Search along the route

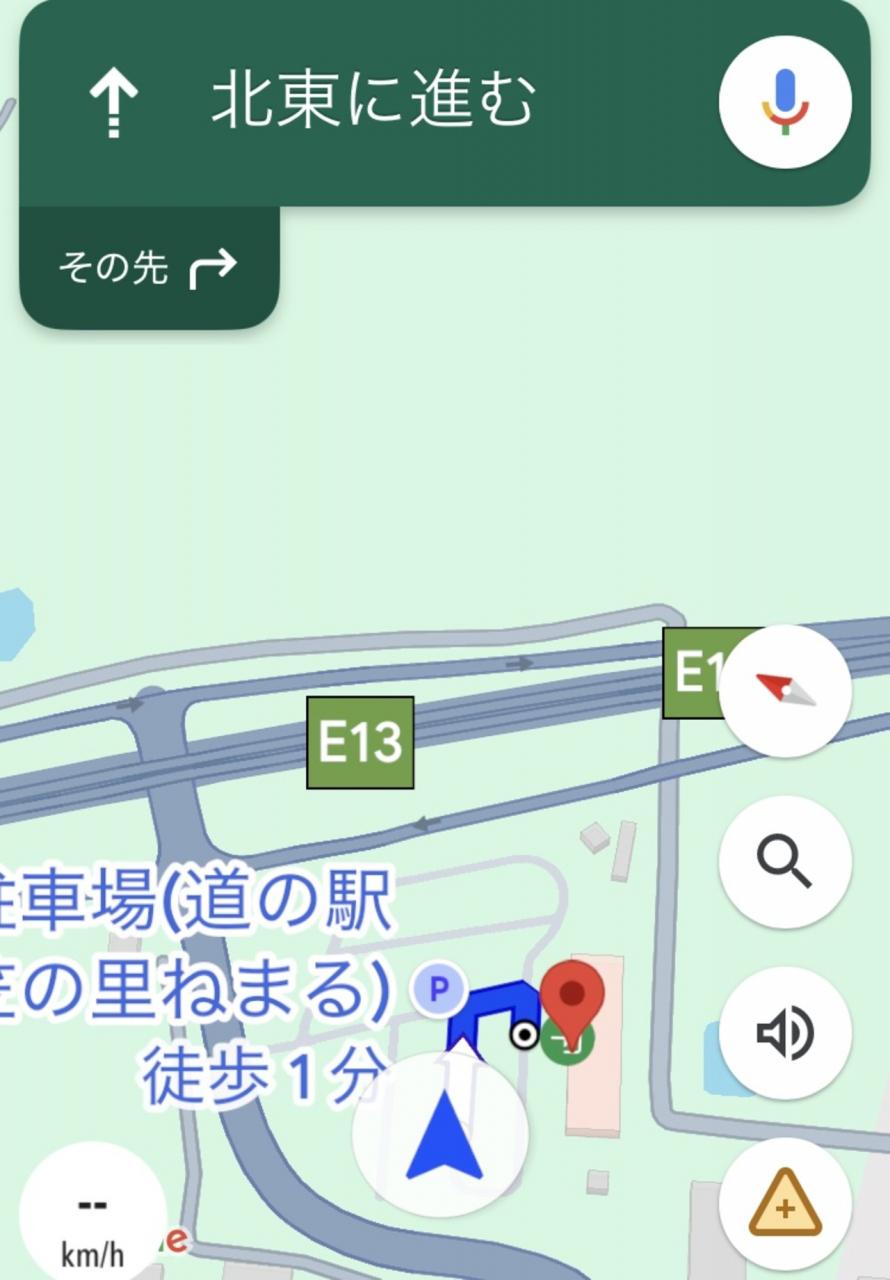coord(785,861)
